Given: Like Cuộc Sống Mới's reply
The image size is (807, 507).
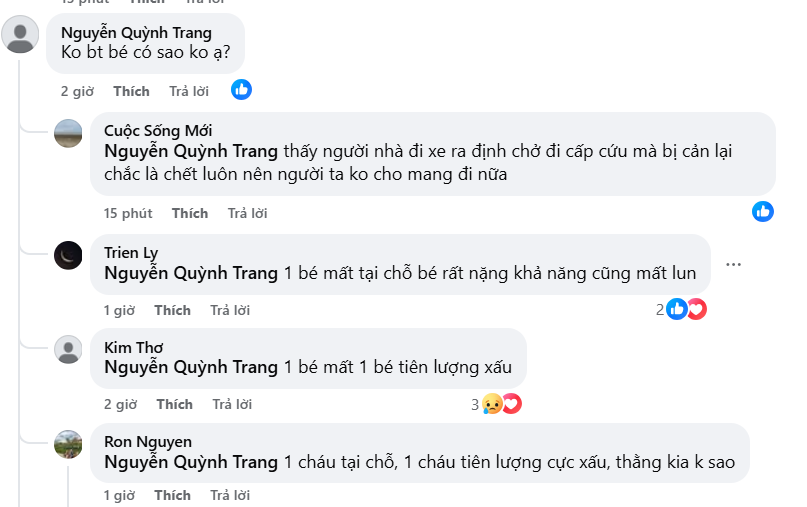Looking at the screenshot, I should click(189, 213).
